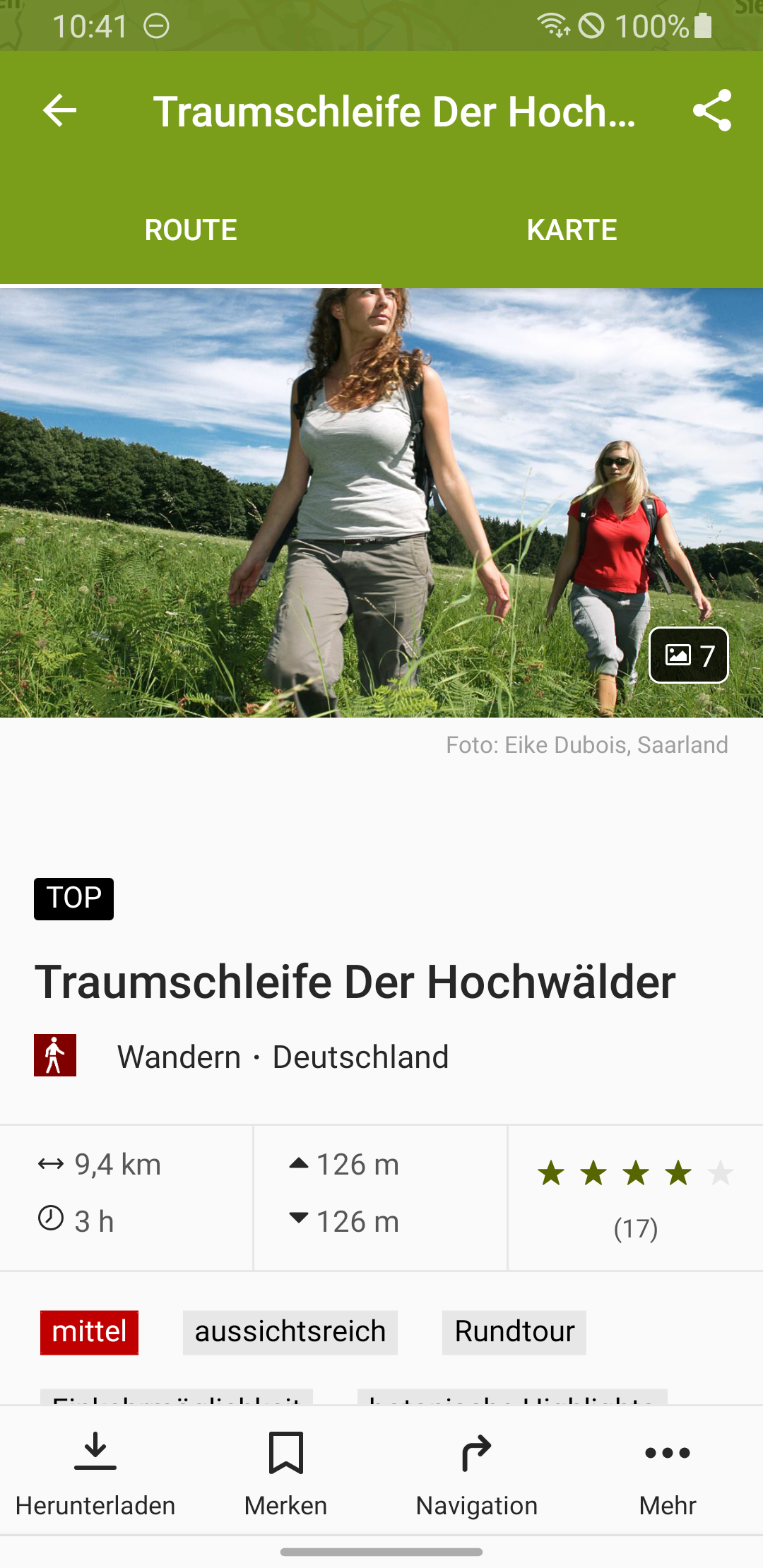Open the star ratings with 17 reviews
This screenshot has width=763, height=1568.
pos(635,1197)
